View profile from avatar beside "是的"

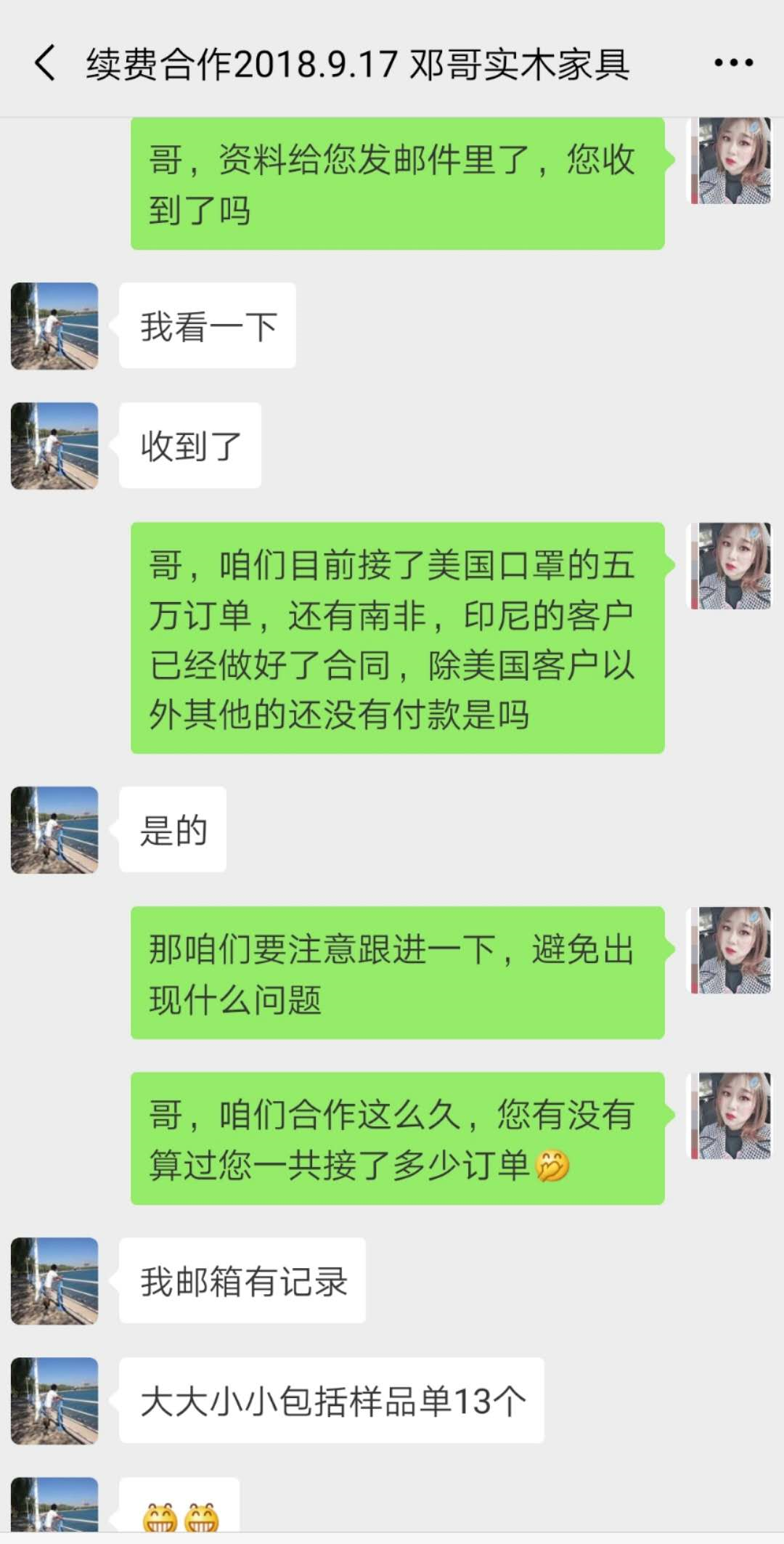(x=54, y=830)
